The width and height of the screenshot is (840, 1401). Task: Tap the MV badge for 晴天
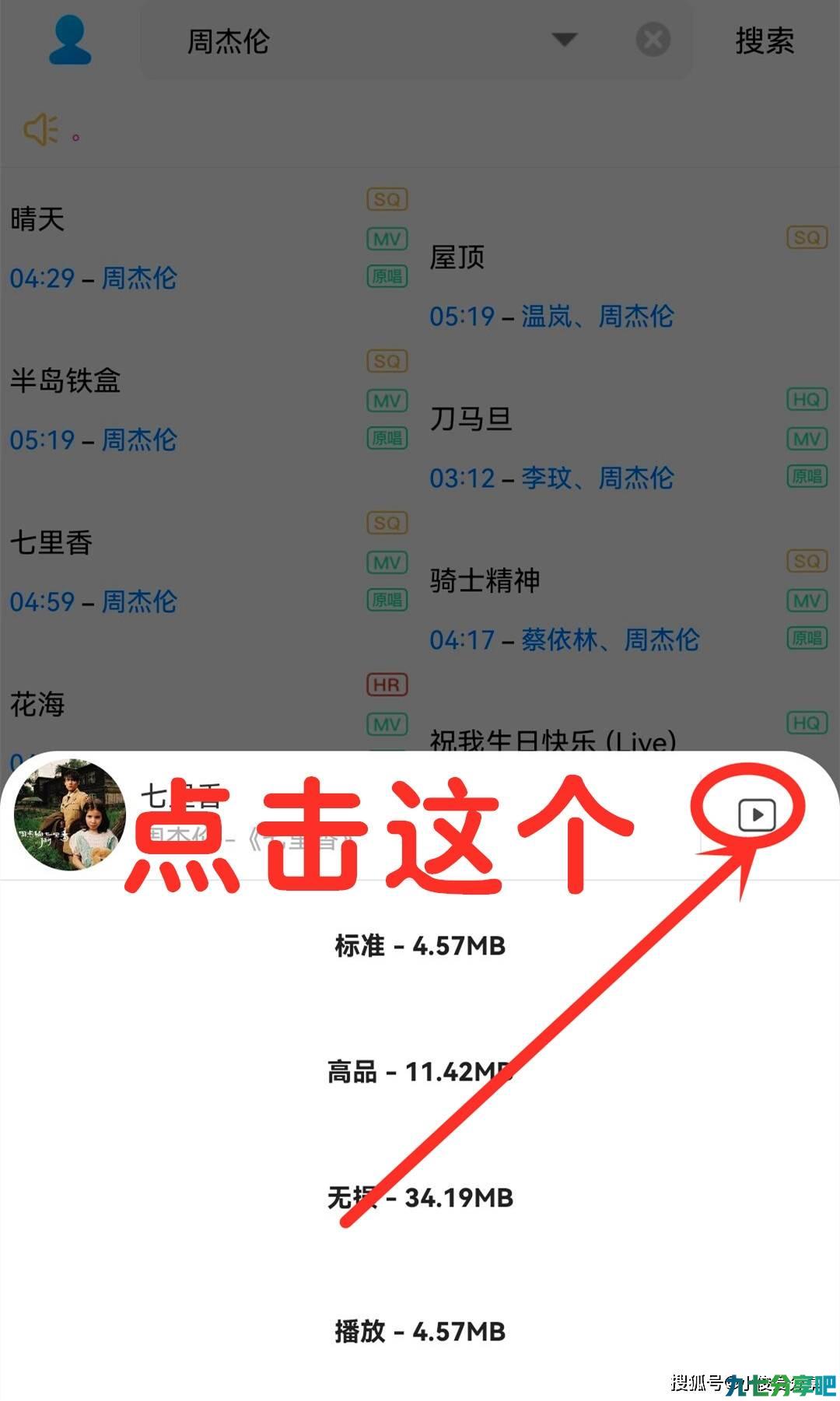click(387, 239)
